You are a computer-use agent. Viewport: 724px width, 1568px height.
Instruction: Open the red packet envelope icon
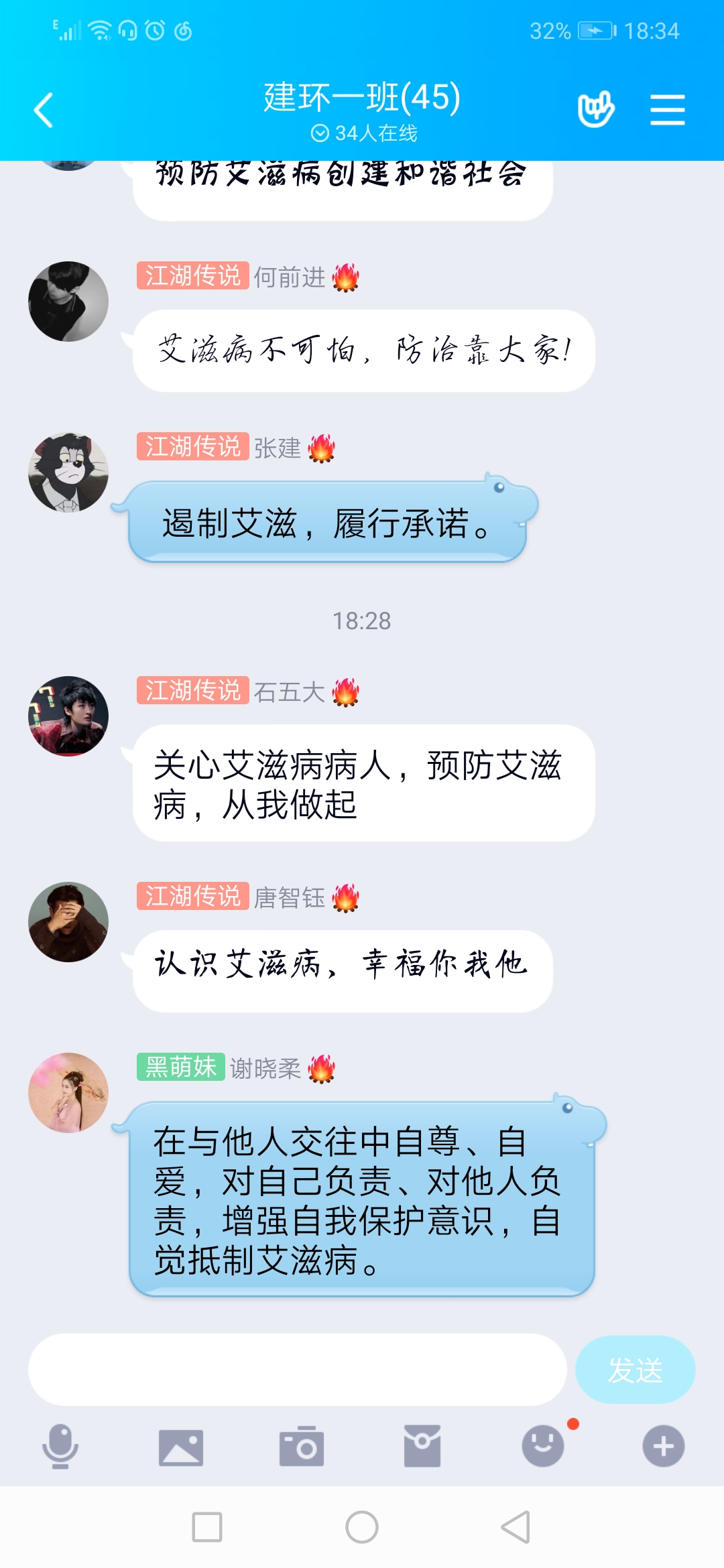(x=422, y=1447)
